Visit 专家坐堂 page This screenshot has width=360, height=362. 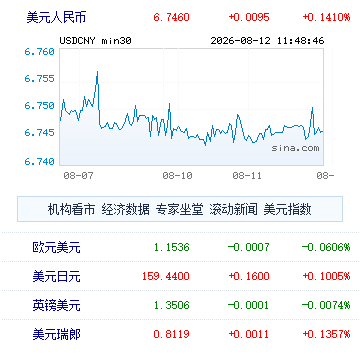tap(179, 210)
